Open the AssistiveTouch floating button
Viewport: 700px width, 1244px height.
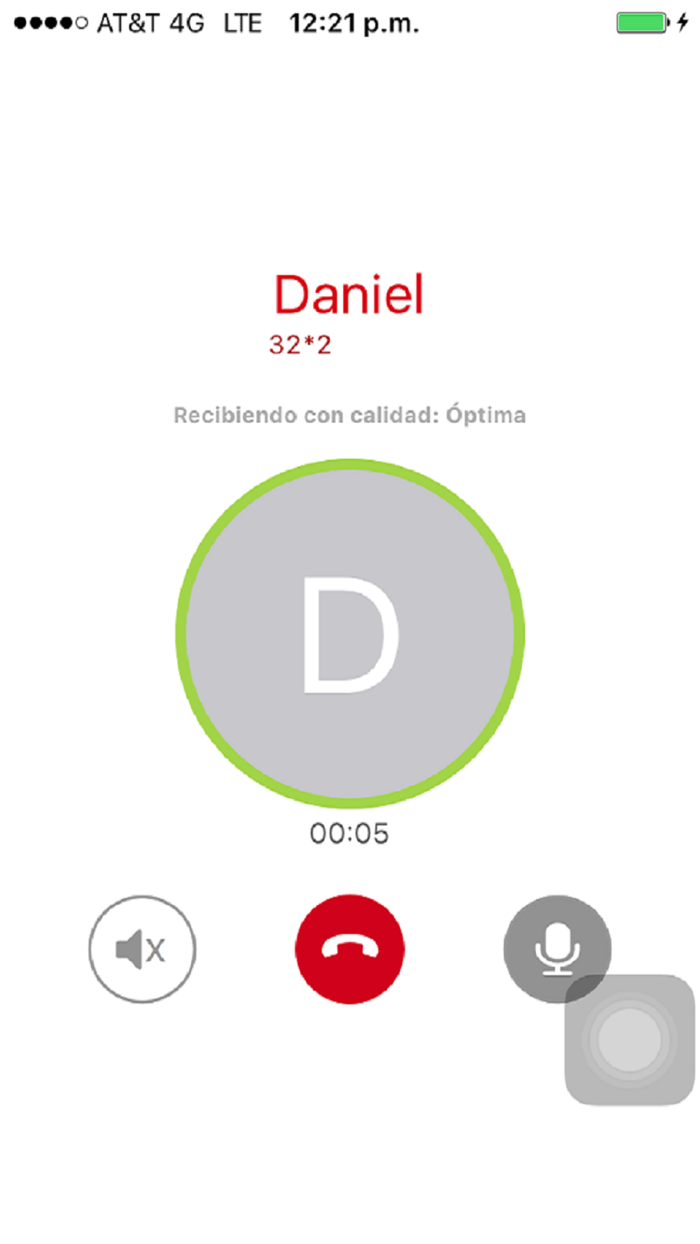click(x=629, y=1040)
